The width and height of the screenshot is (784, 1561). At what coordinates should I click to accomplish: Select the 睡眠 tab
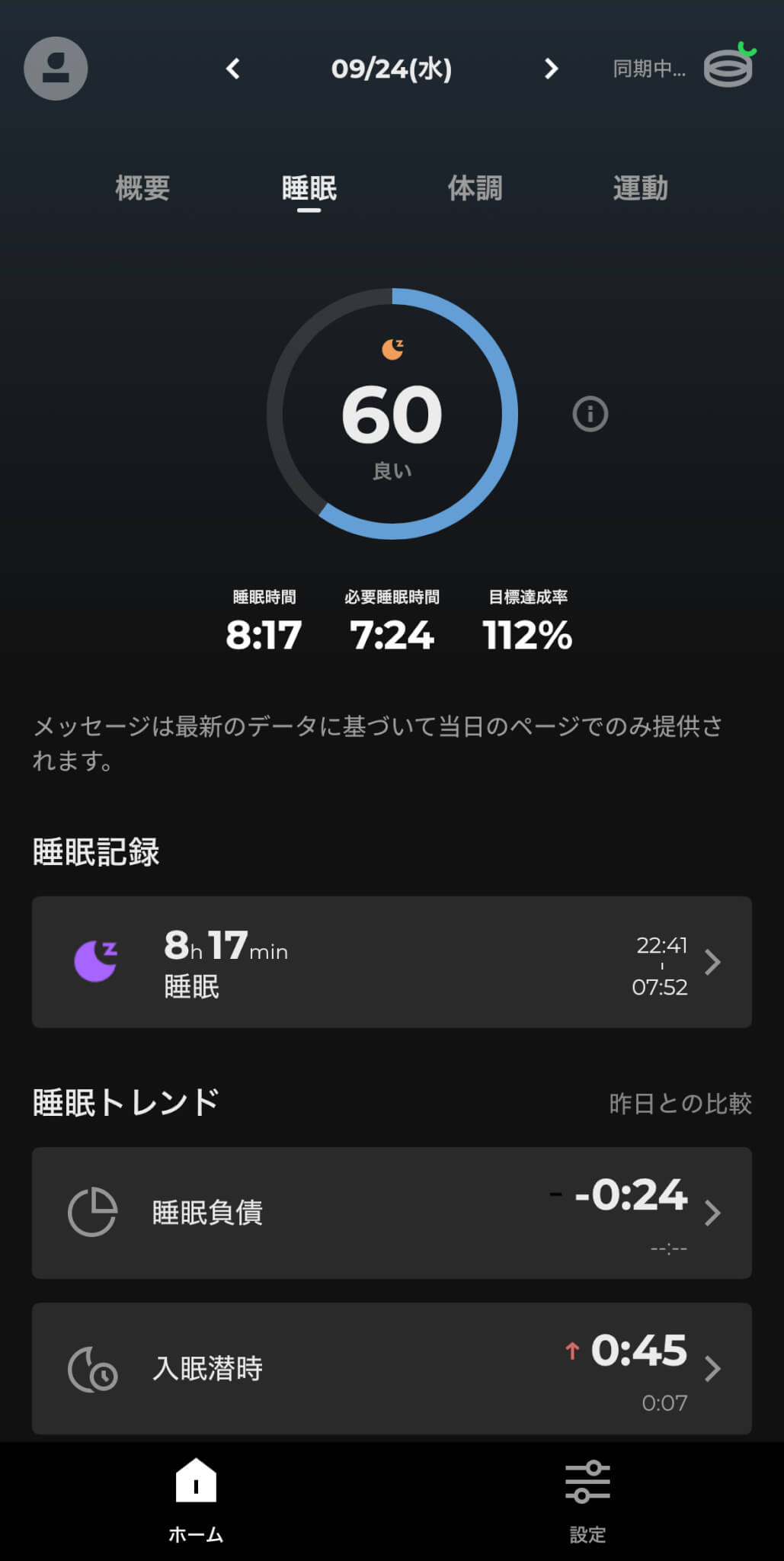[x=309, y=188]
